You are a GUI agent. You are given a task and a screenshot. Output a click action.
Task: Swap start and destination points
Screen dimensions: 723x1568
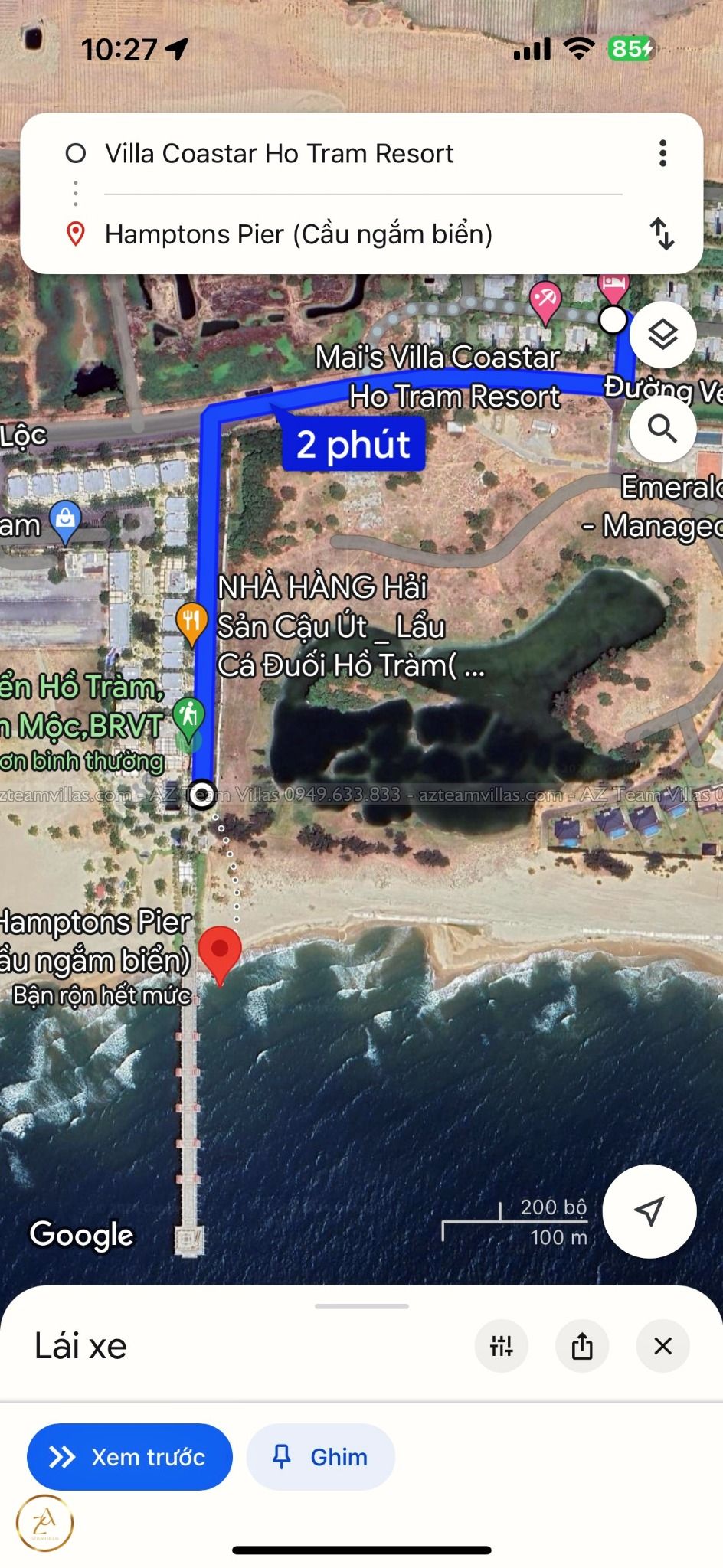pos(662,234)
